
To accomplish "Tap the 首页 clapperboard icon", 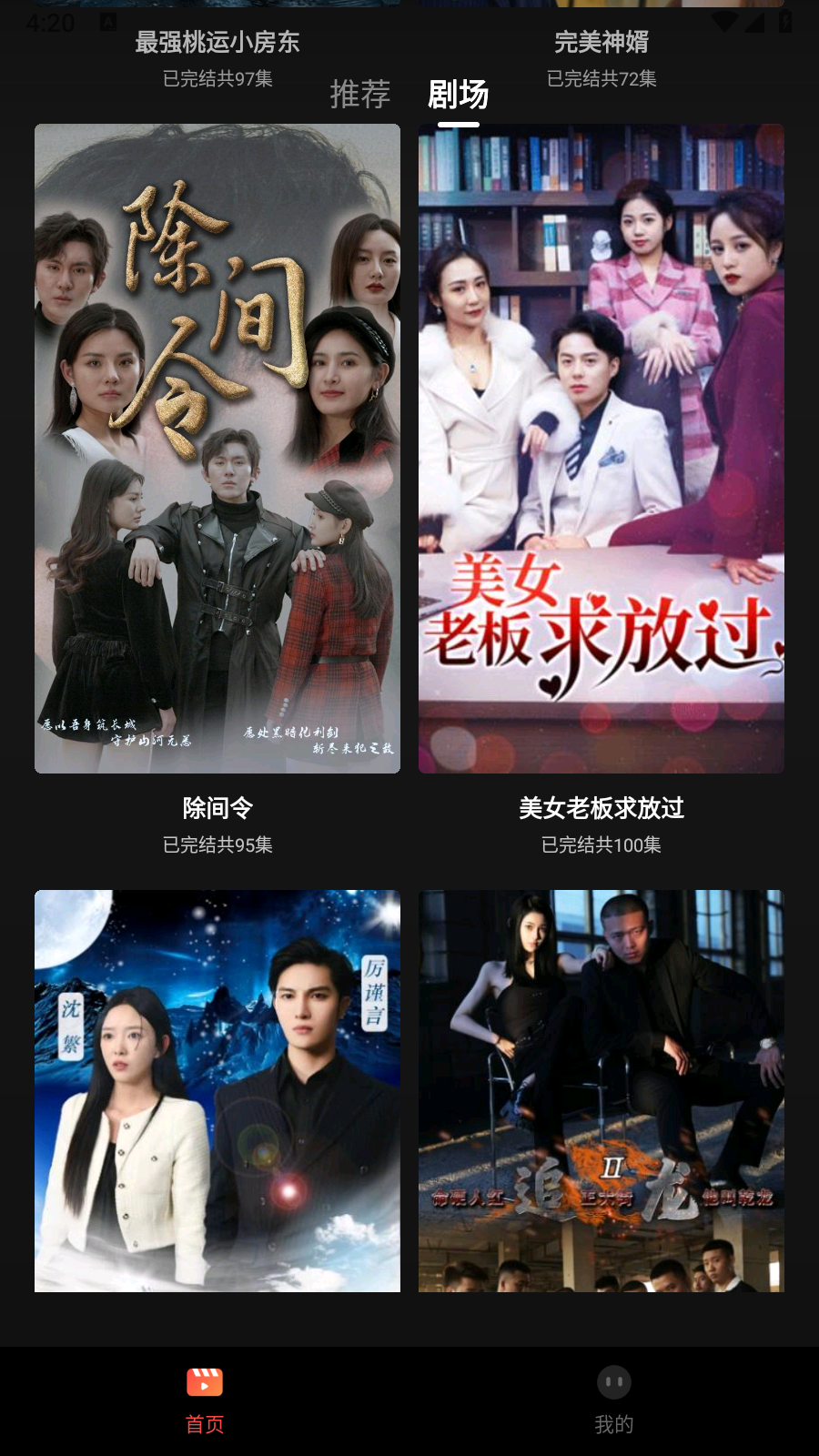I will [x=205, y=1381].
